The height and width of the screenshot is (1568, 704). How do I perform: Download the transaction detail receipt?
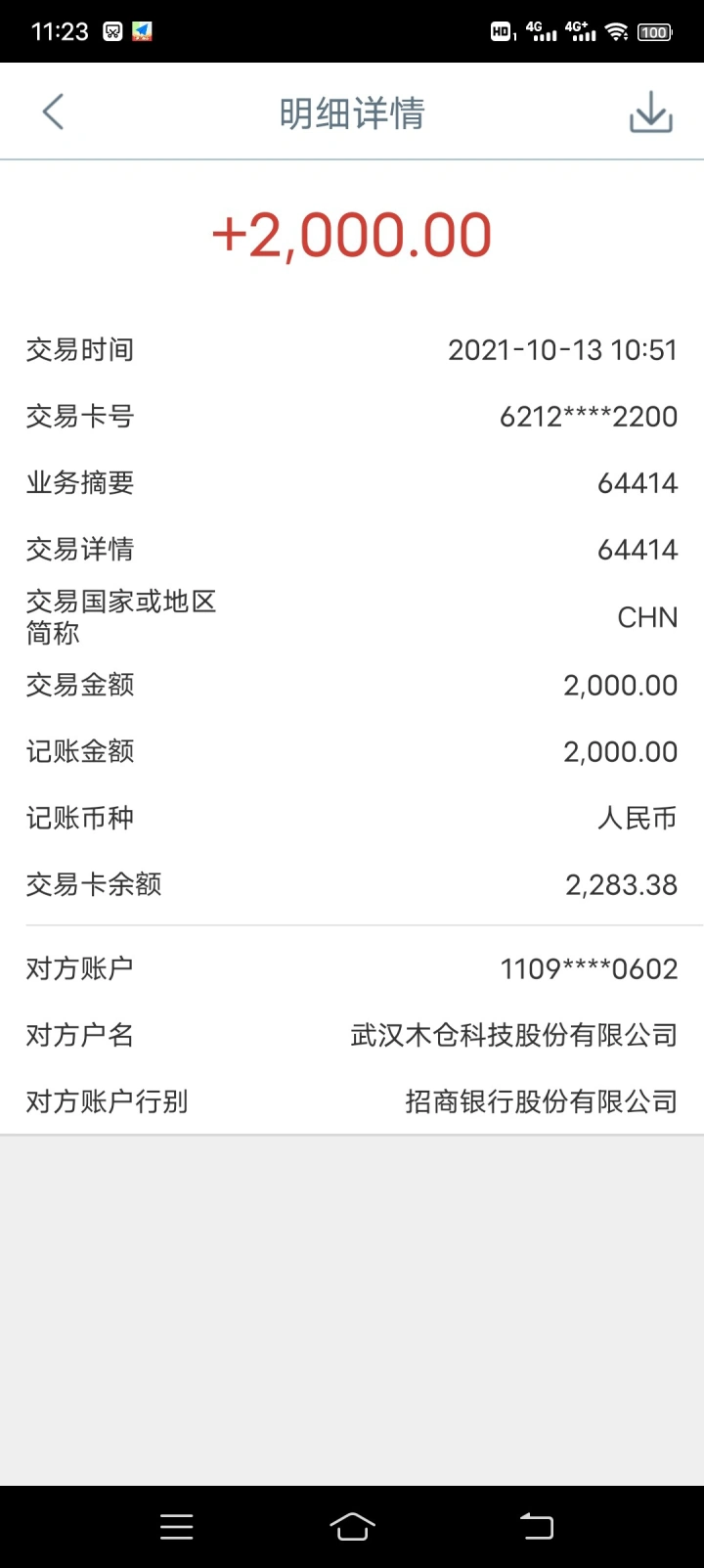point(650,112)
